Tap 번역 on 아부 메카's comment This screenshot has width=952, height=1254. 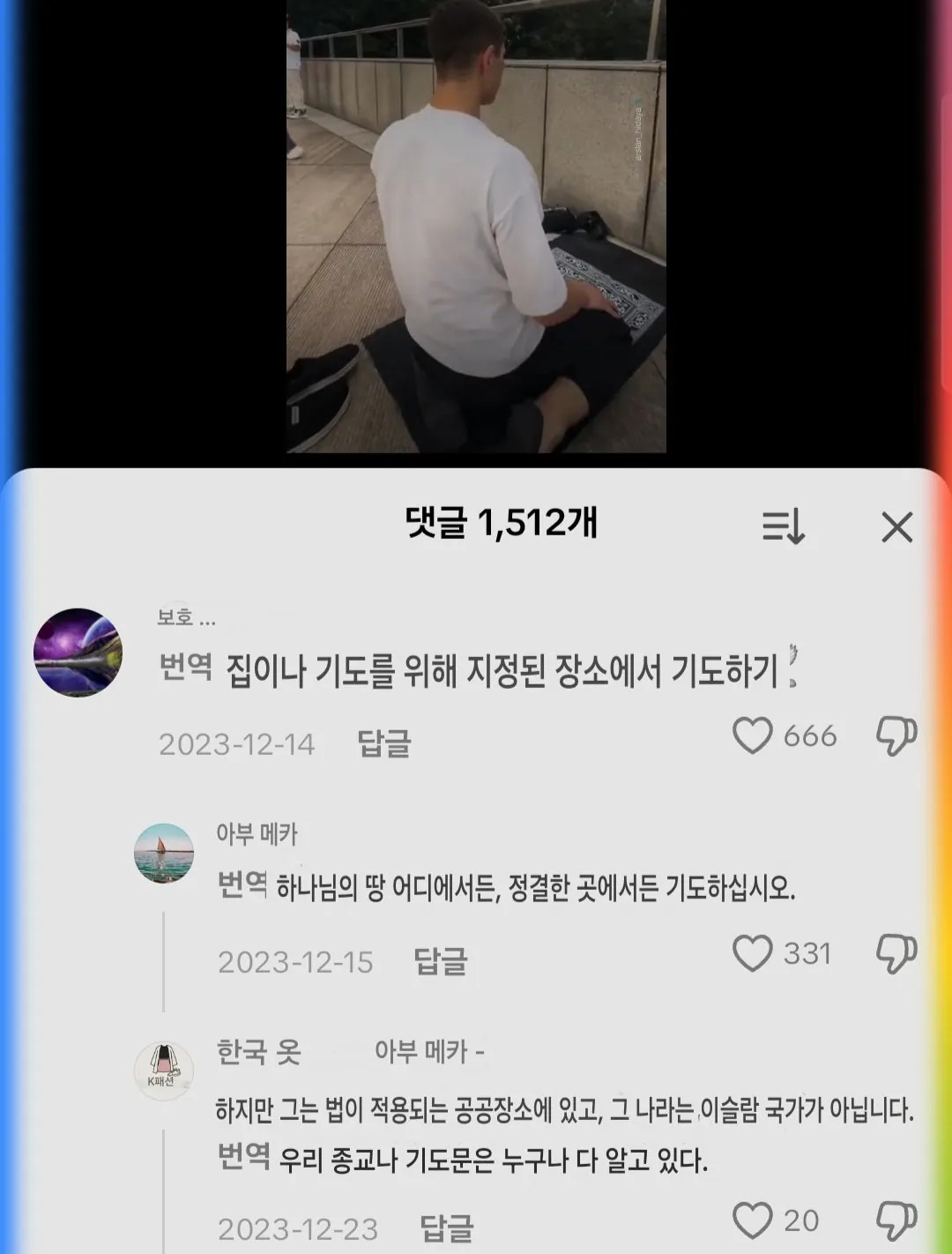242,885
